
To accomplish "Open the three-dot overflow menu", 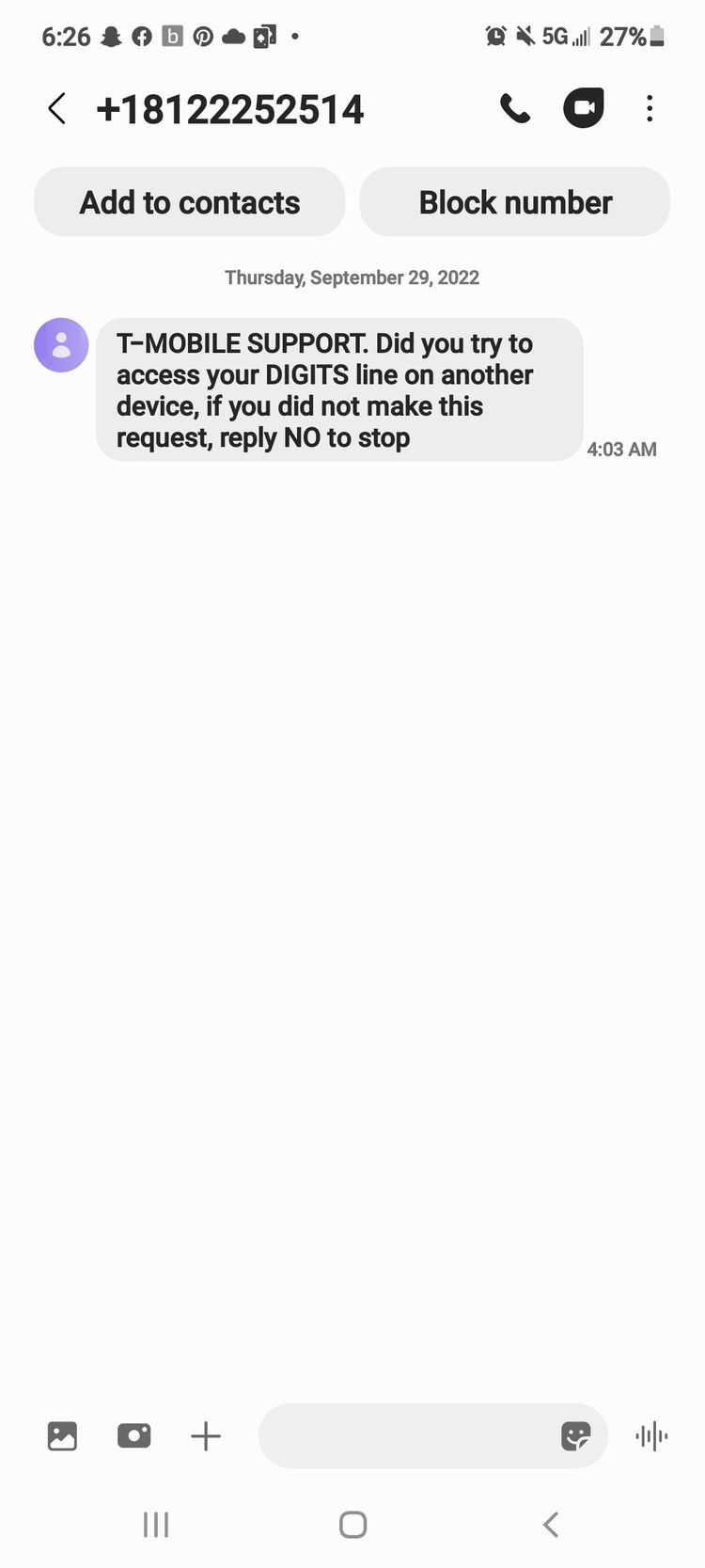I will (650, 109).
